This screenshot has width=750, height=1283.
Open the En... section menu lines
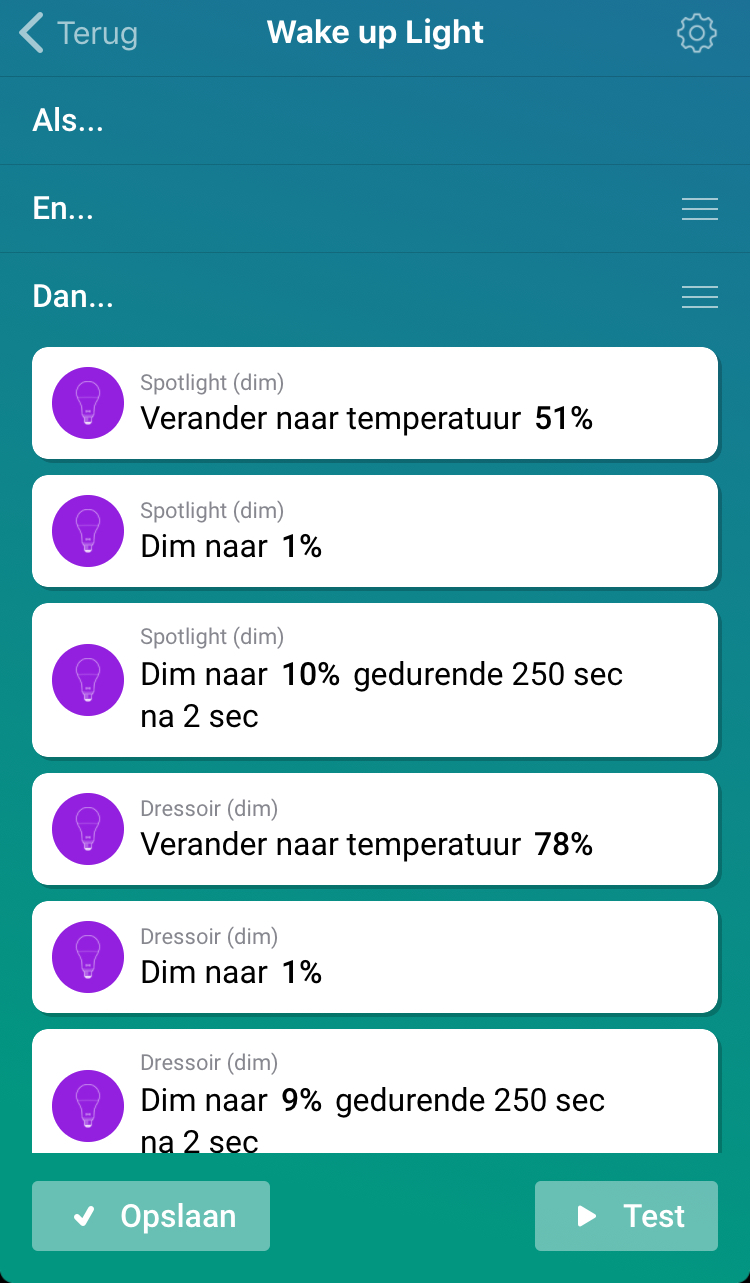pyautogui.click(x=699, y=209)
